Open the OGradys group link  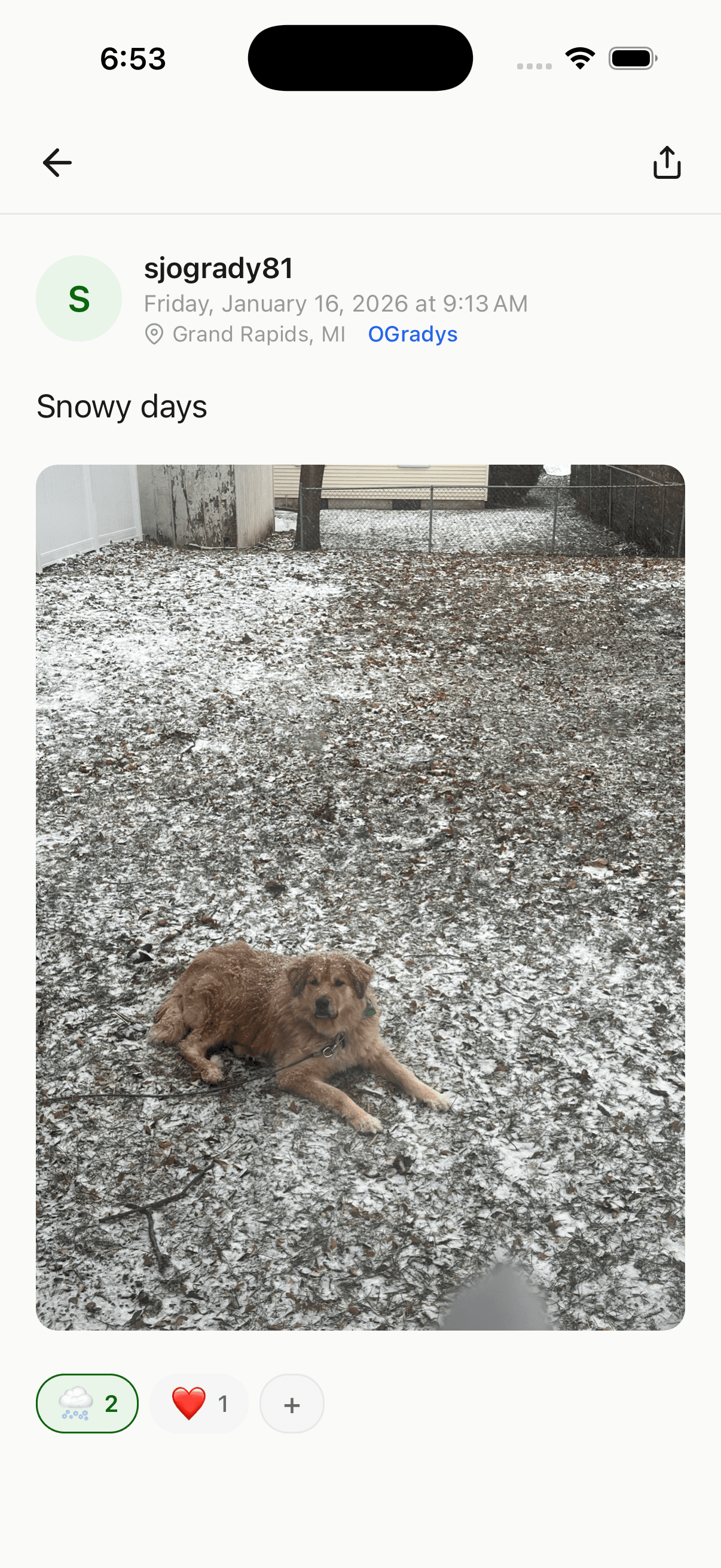pos(413,334)
